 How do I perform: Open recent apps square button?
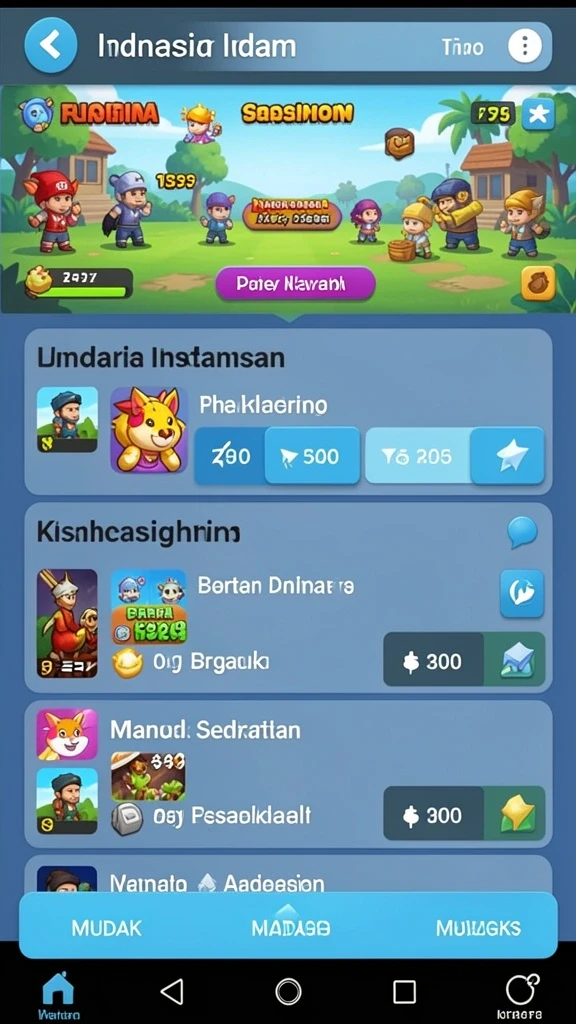pos(404,992)
